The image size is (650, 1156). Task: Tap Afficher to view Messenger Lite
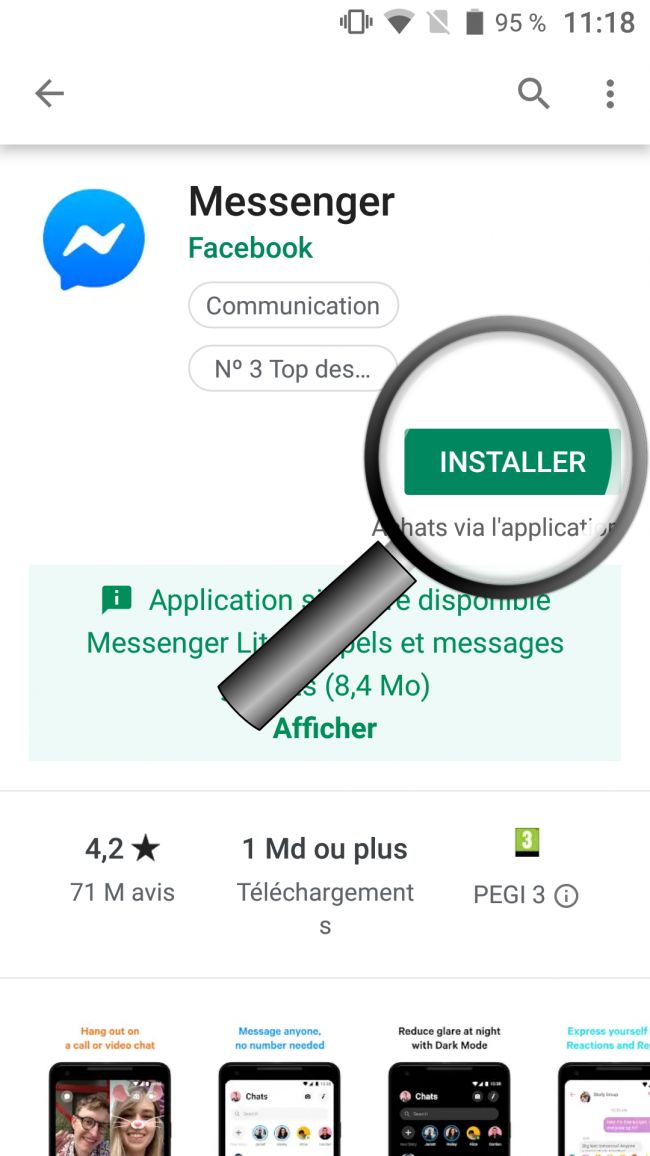point(325,728)
